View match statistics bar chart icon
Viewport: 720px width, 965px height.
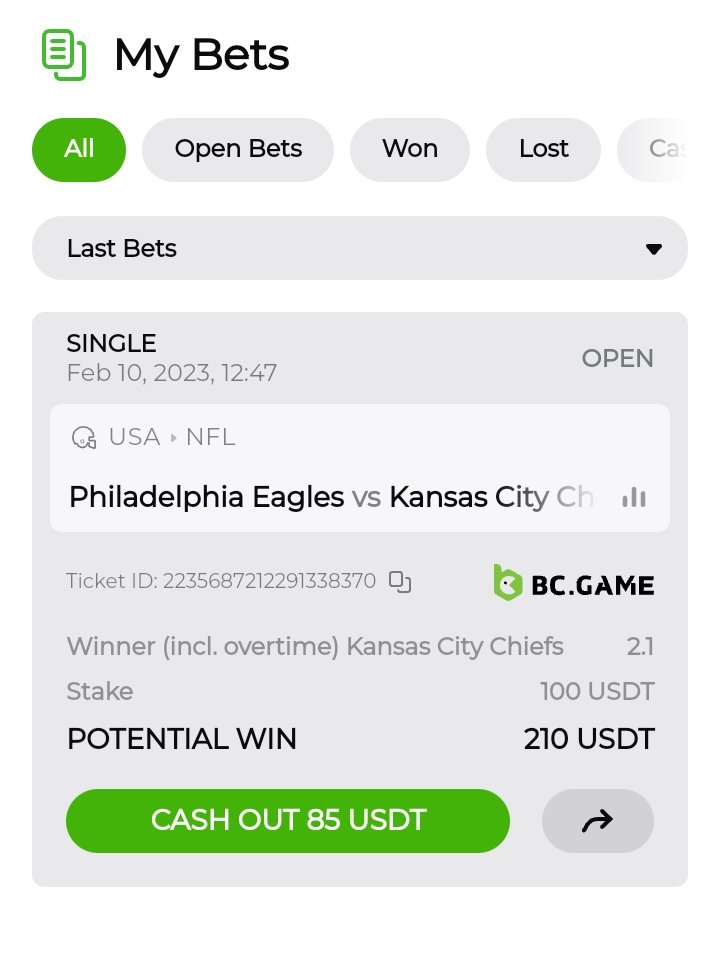(x=634, y=497)
